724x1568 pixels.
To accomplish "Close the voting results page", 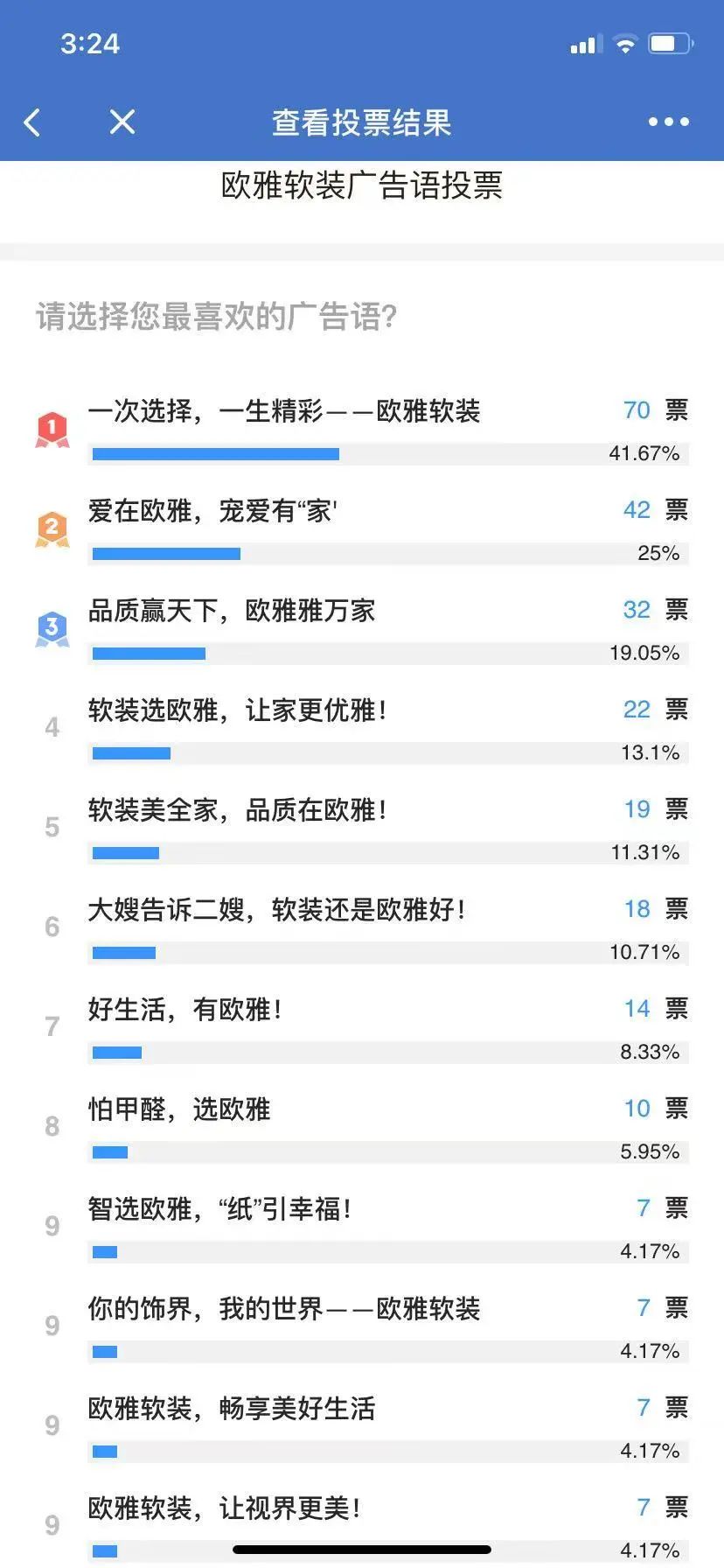I will [x=122, y=122].
